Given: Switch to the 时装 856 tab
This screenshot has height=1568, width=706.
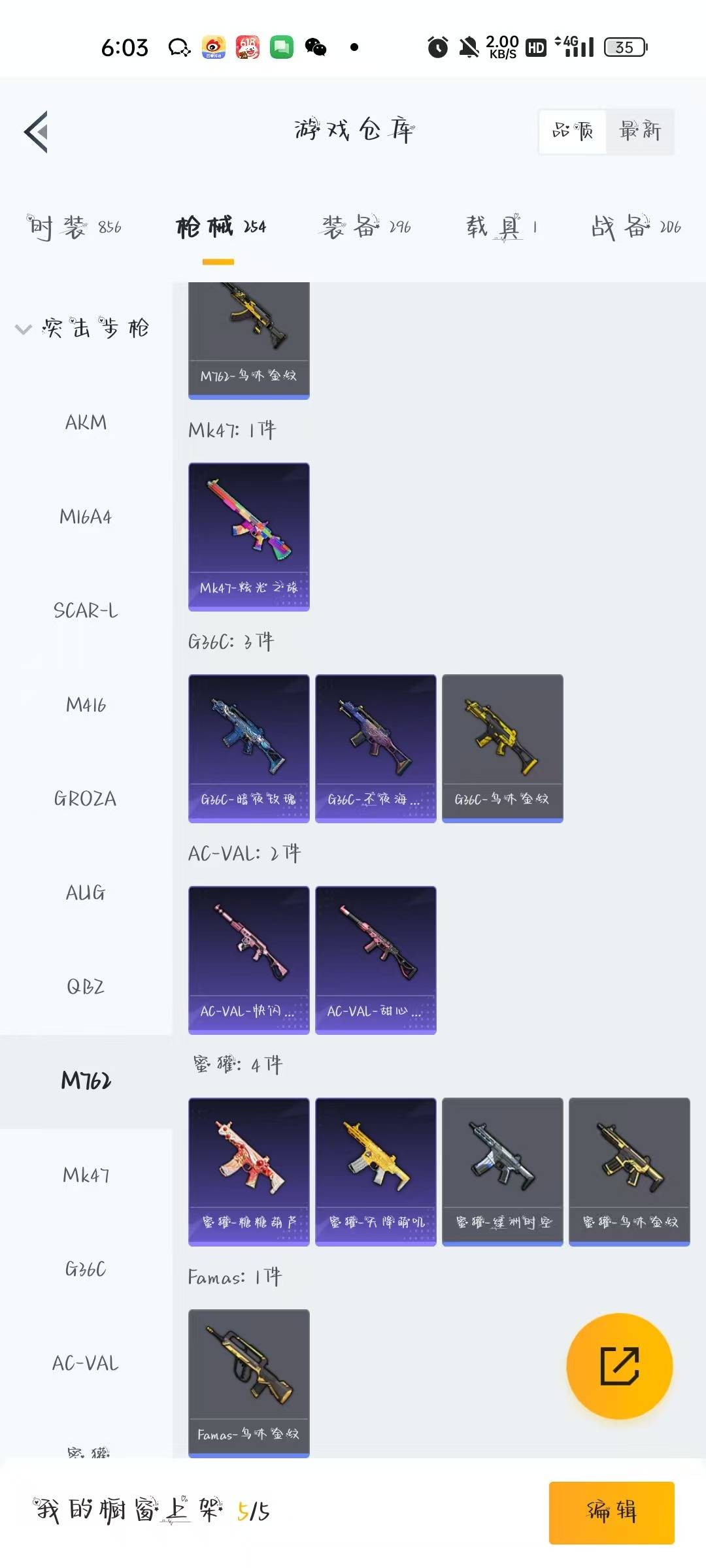Looking at the screenshot, I should click(x=74, y=227).
